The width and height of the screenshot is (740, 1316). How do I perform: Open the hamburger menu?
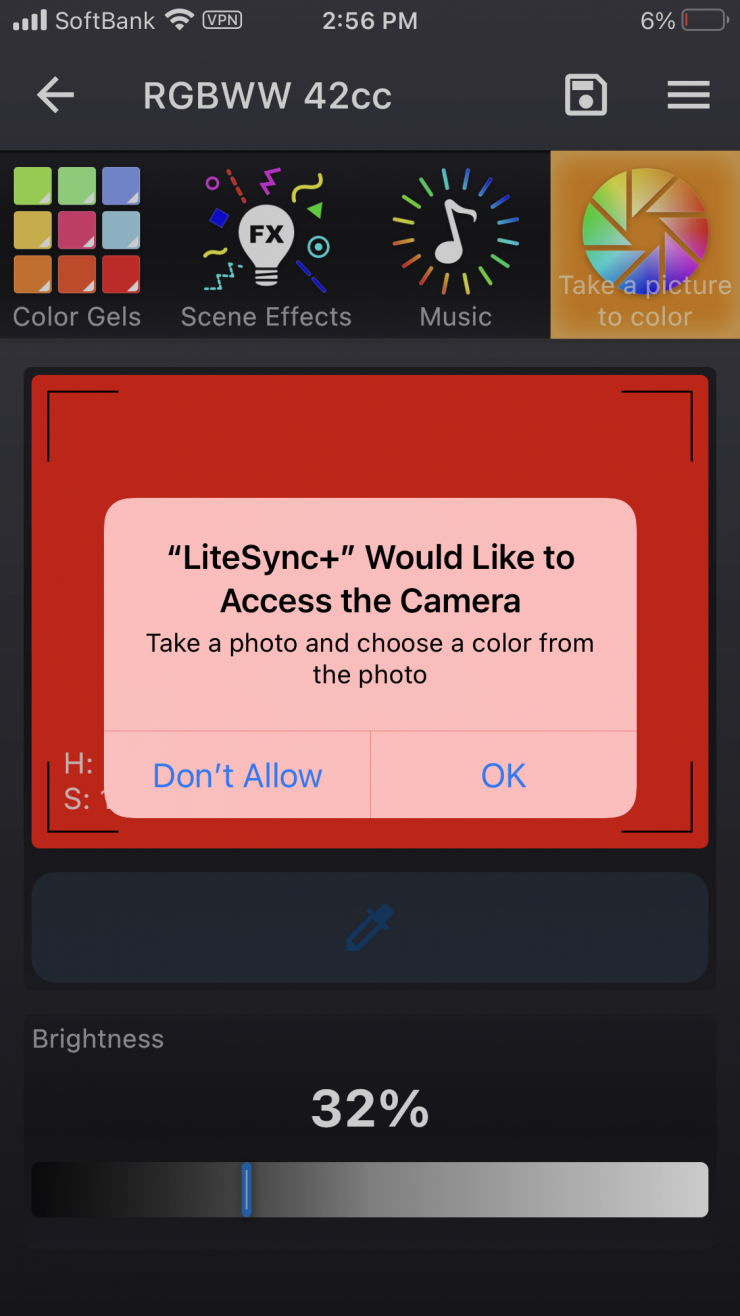pyautogui.click(x=688, y=96)
